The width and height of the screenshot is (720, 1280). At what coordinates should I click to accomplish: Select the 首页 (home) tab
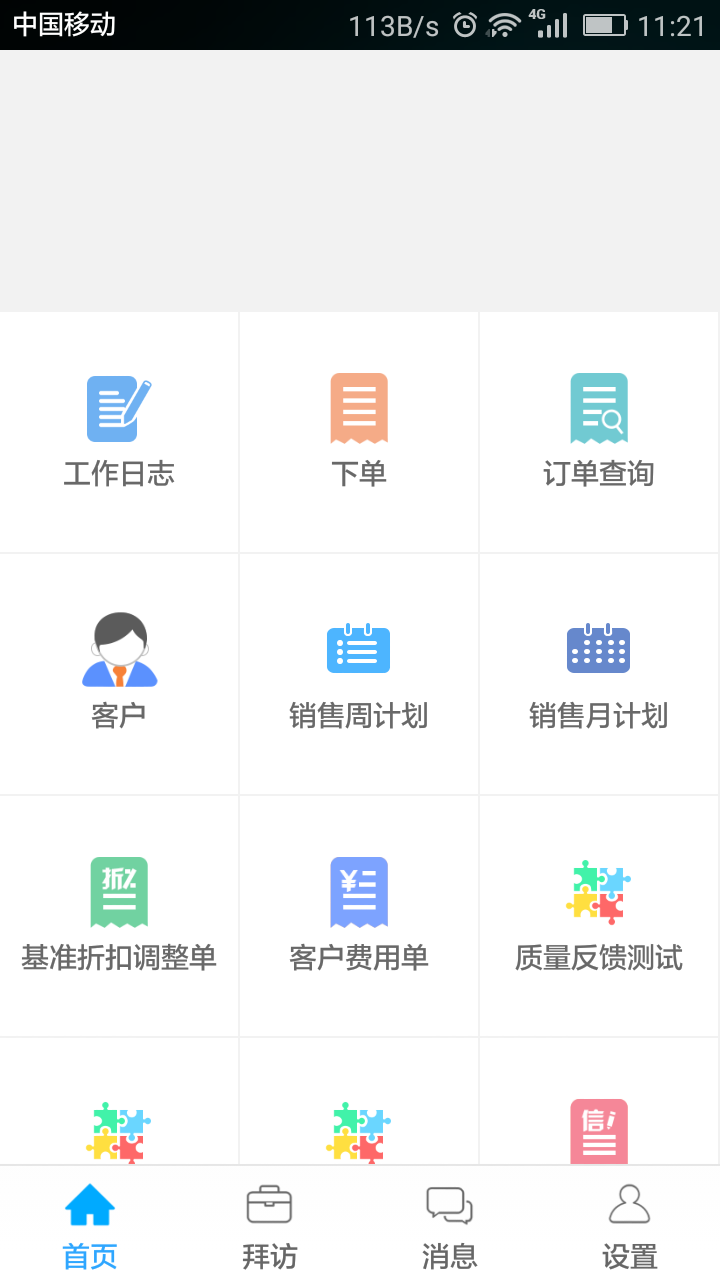[x=89, y=1222]
